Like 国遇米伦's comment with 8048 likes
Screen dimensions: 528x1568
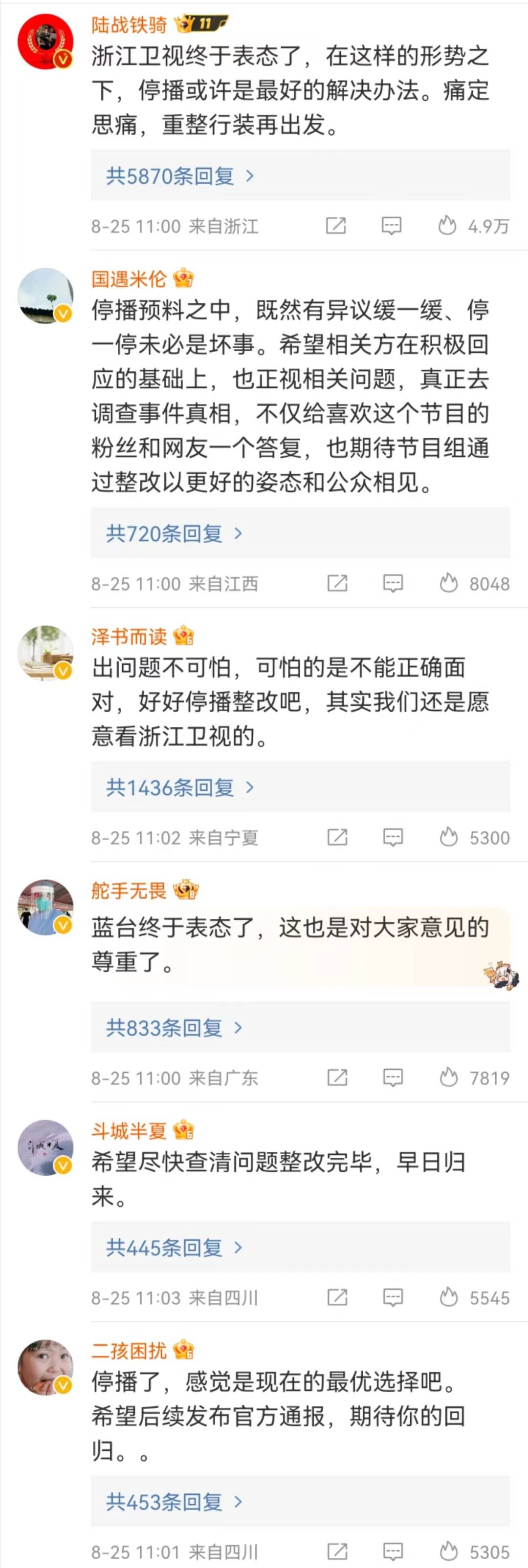449,583
